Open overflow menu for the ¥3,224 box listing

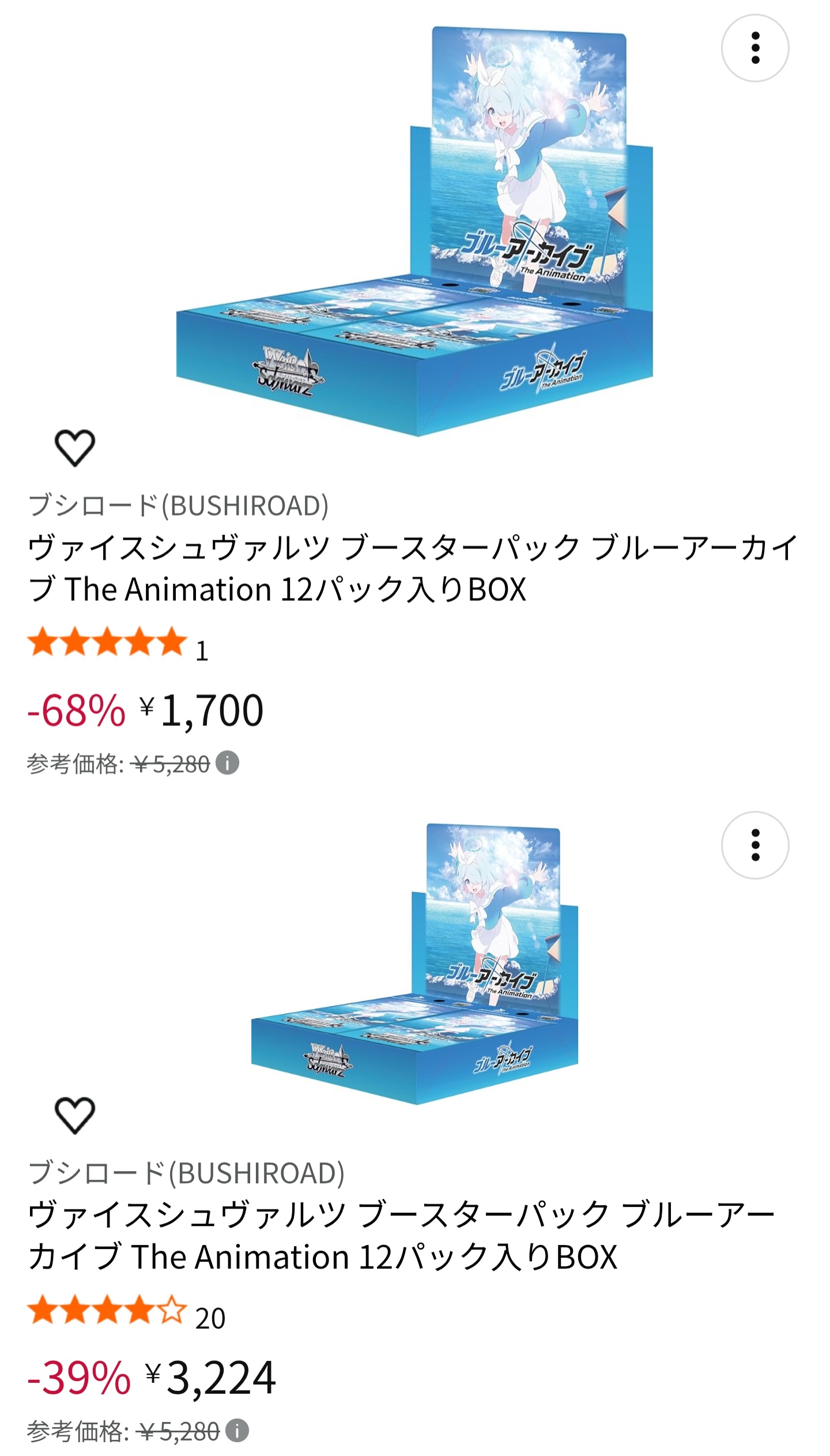coord(754,845)
